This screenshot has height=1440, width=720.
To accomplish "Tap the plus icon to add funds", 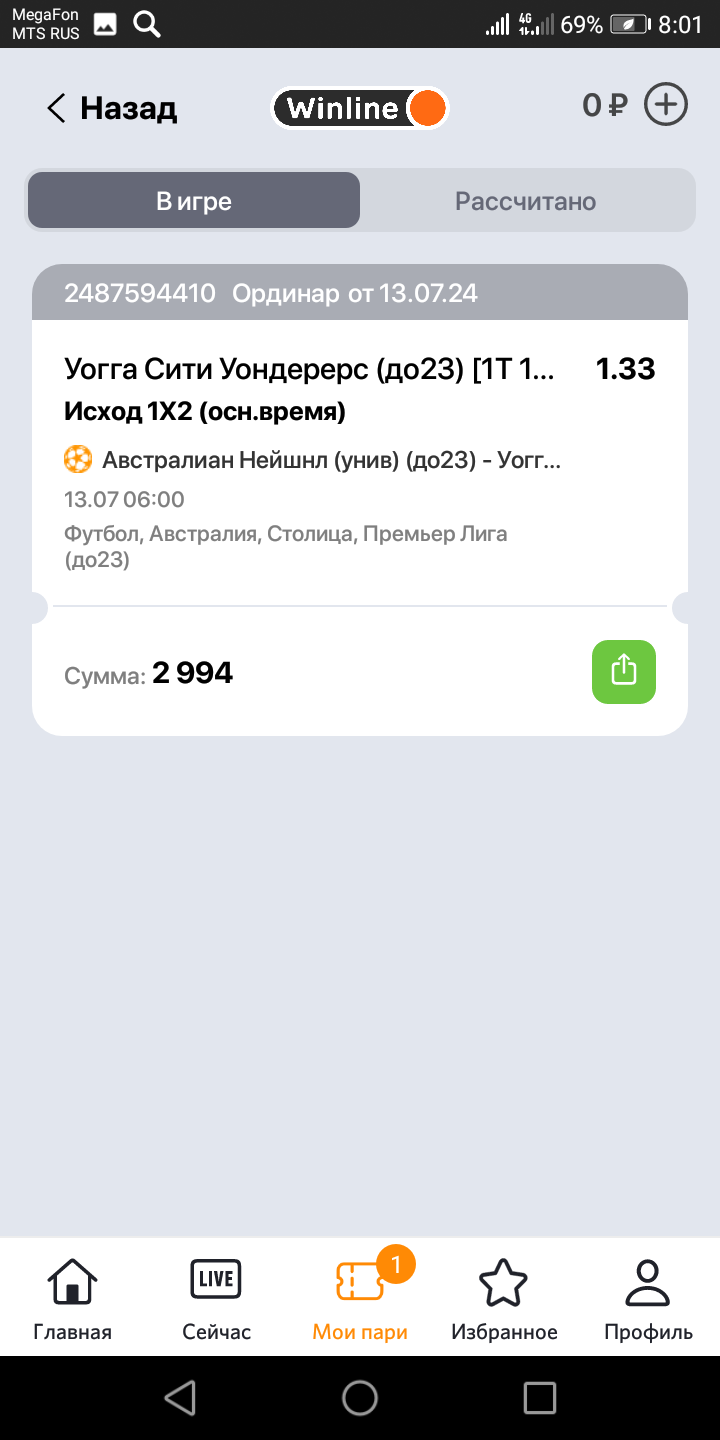I will pyautogui.click(x=665, y=105).
